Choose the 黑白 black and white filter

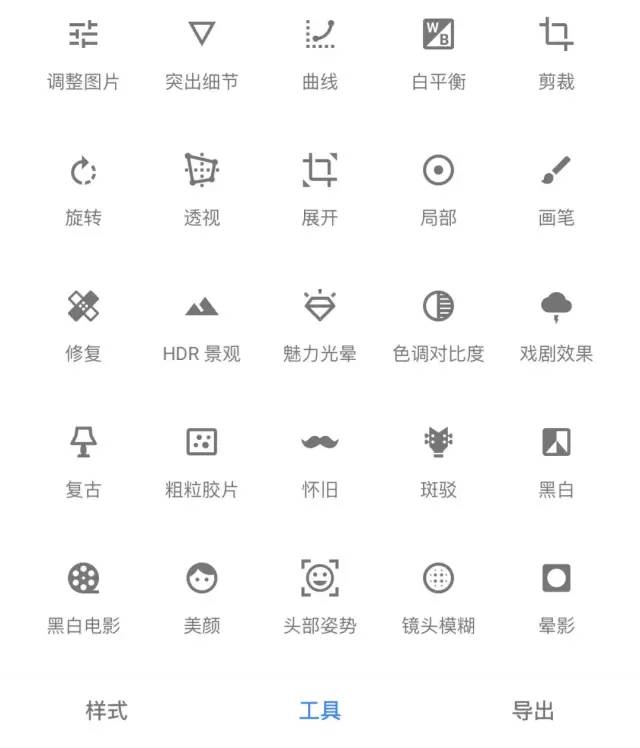click(x=556, y=460)
